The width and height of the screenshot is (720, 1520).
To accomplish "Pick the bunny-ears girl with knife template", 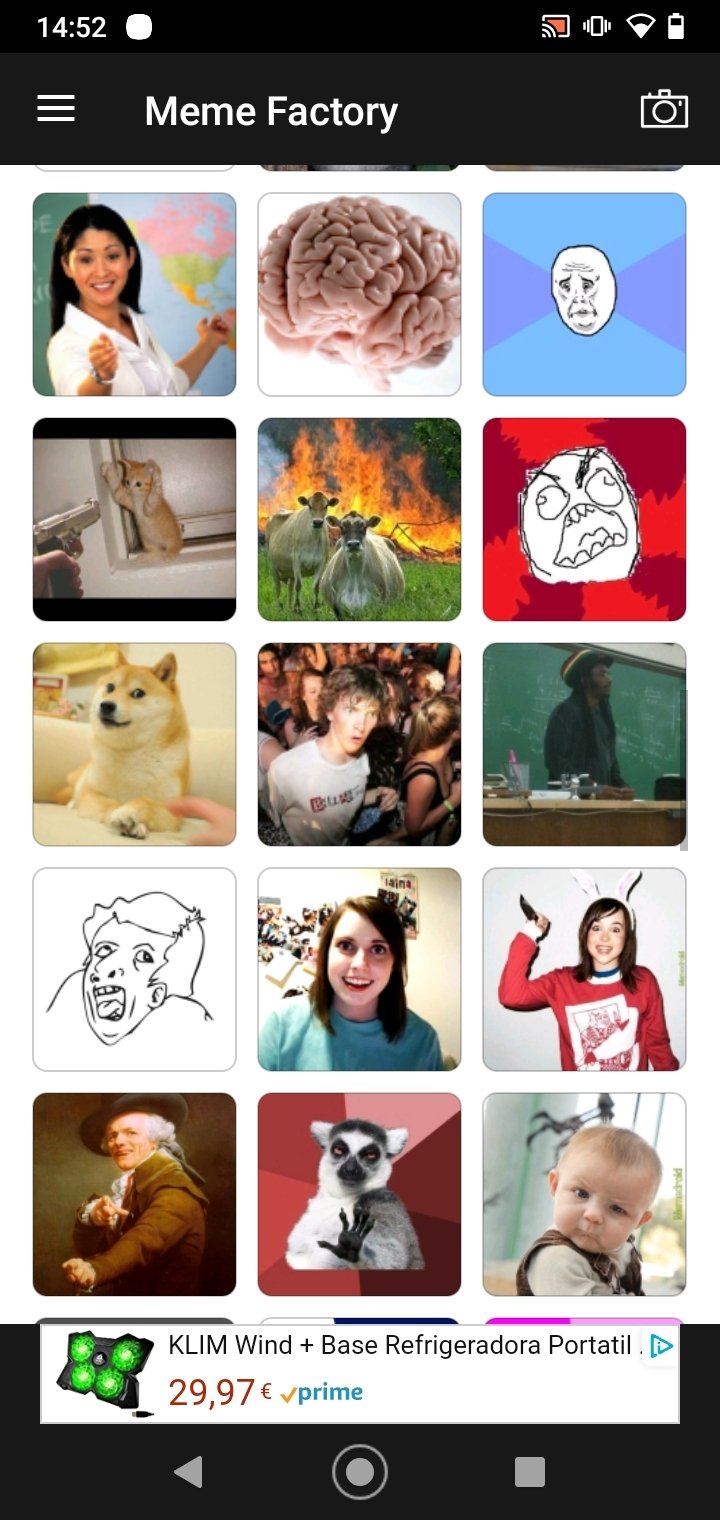I will (x=585, y=969).
